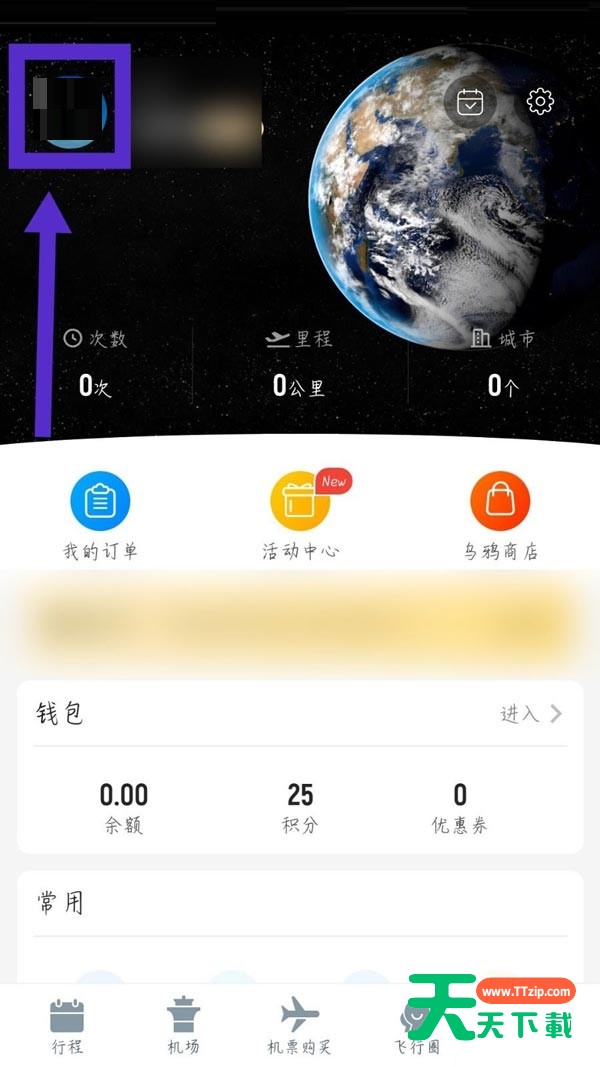Open 我的订单 (my orders)
This screenshot has height=1067, width=600.
click(x=100, y=515)
